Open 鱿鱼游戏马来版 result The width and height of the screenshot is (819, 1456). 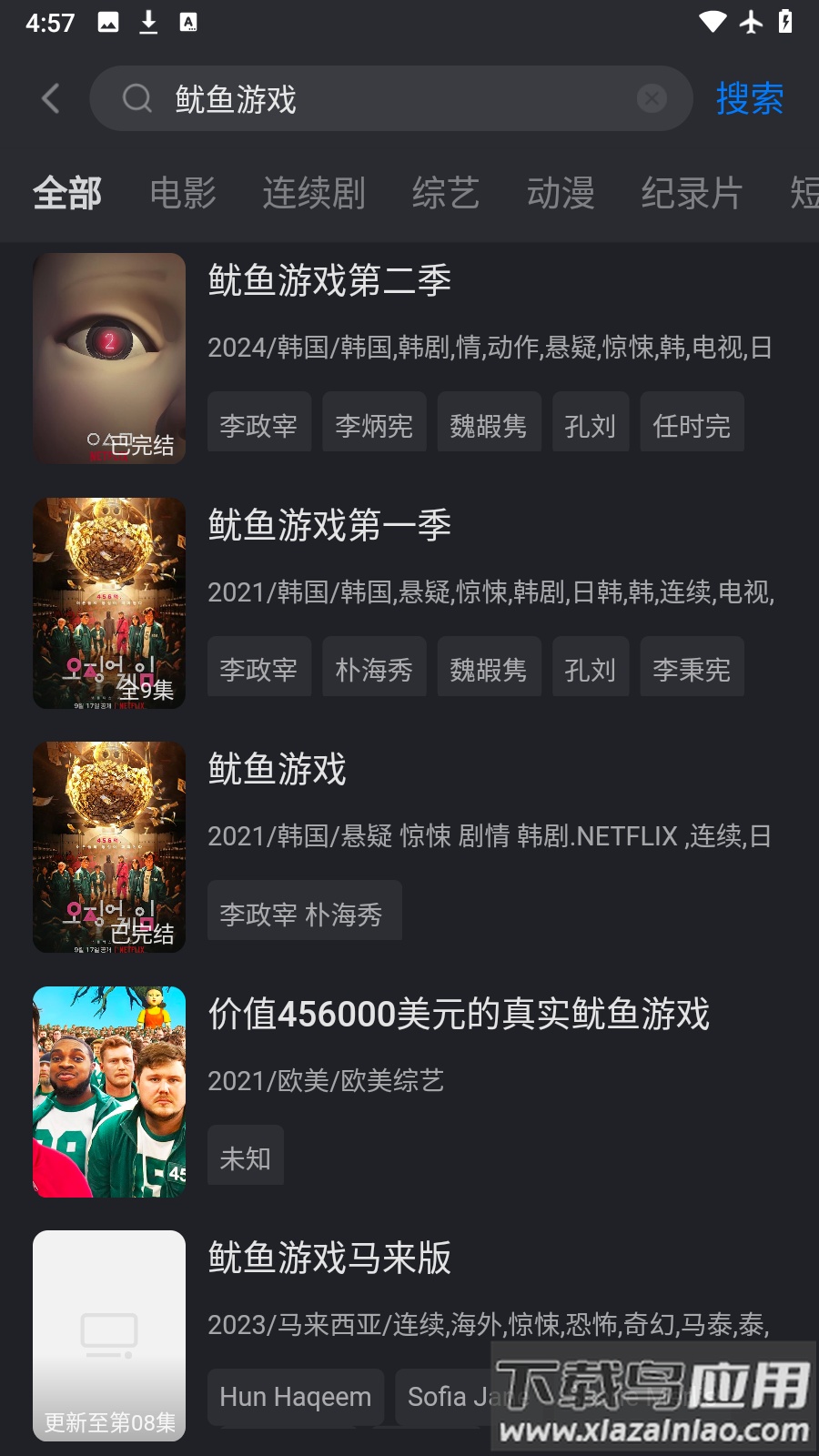click(329, 1258)
